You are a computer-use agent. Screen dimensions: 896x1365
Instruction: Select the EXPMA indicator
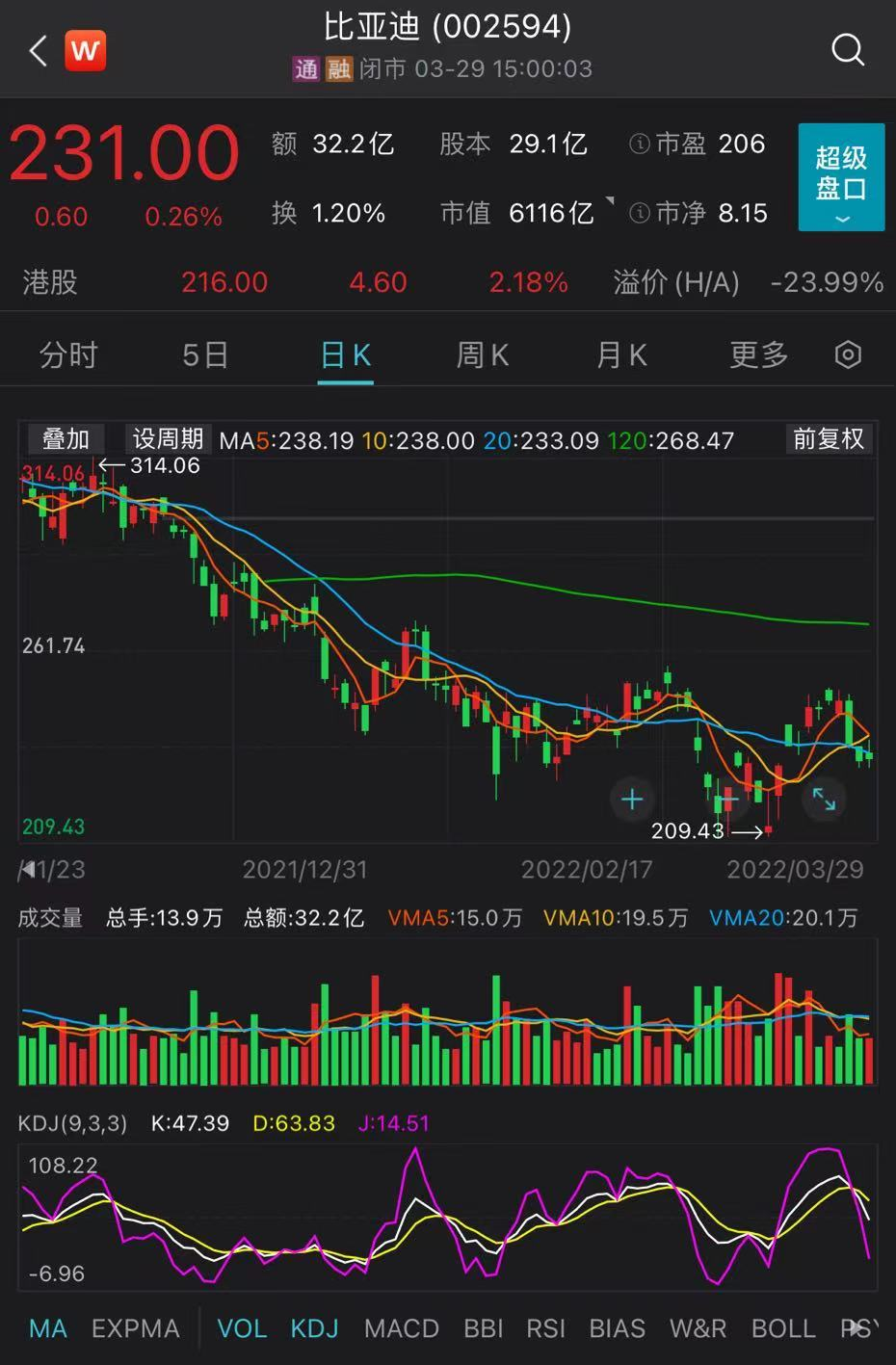pos(135,1329)
